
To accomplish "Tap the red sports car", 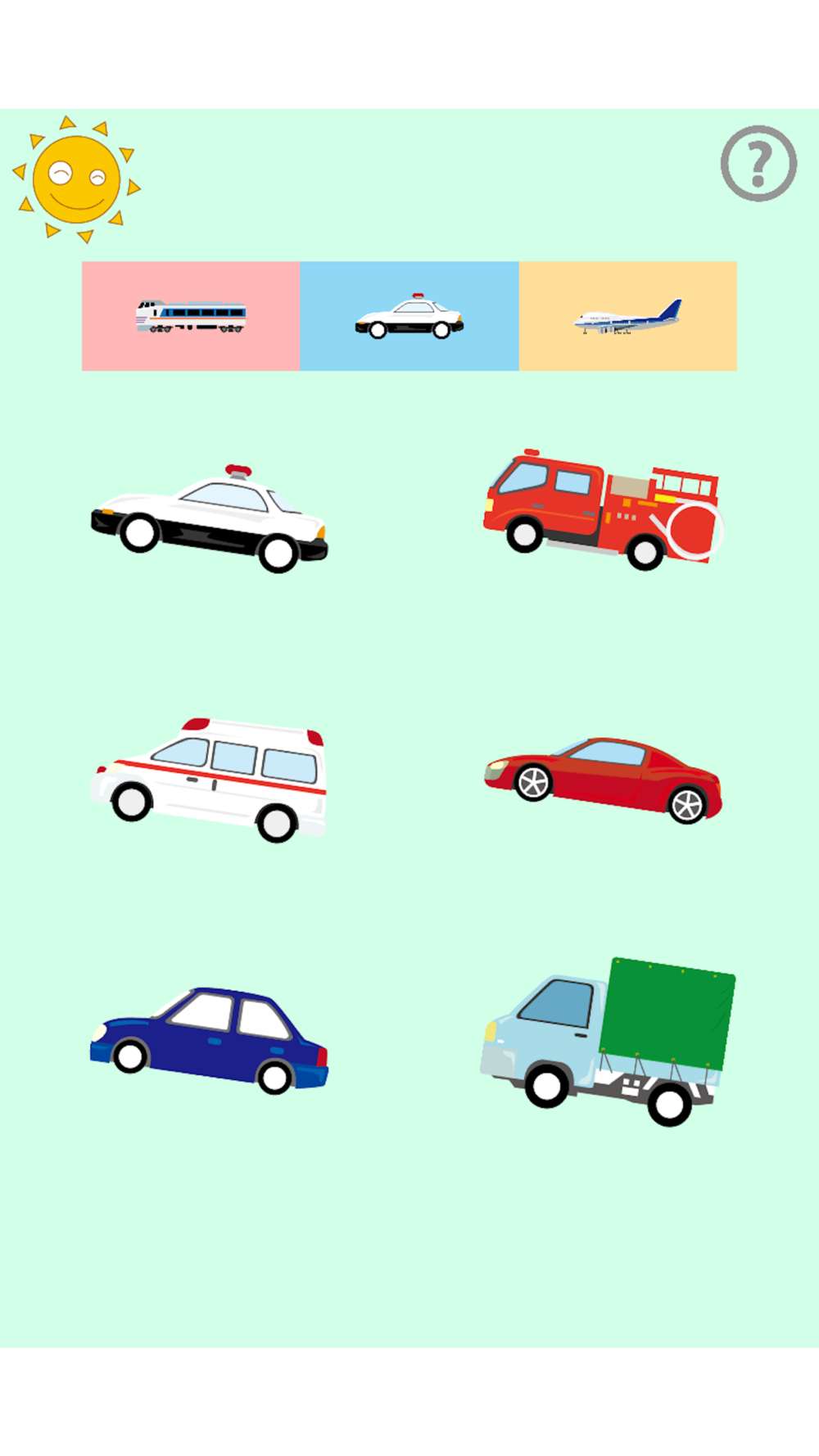I will click(604, 780).
